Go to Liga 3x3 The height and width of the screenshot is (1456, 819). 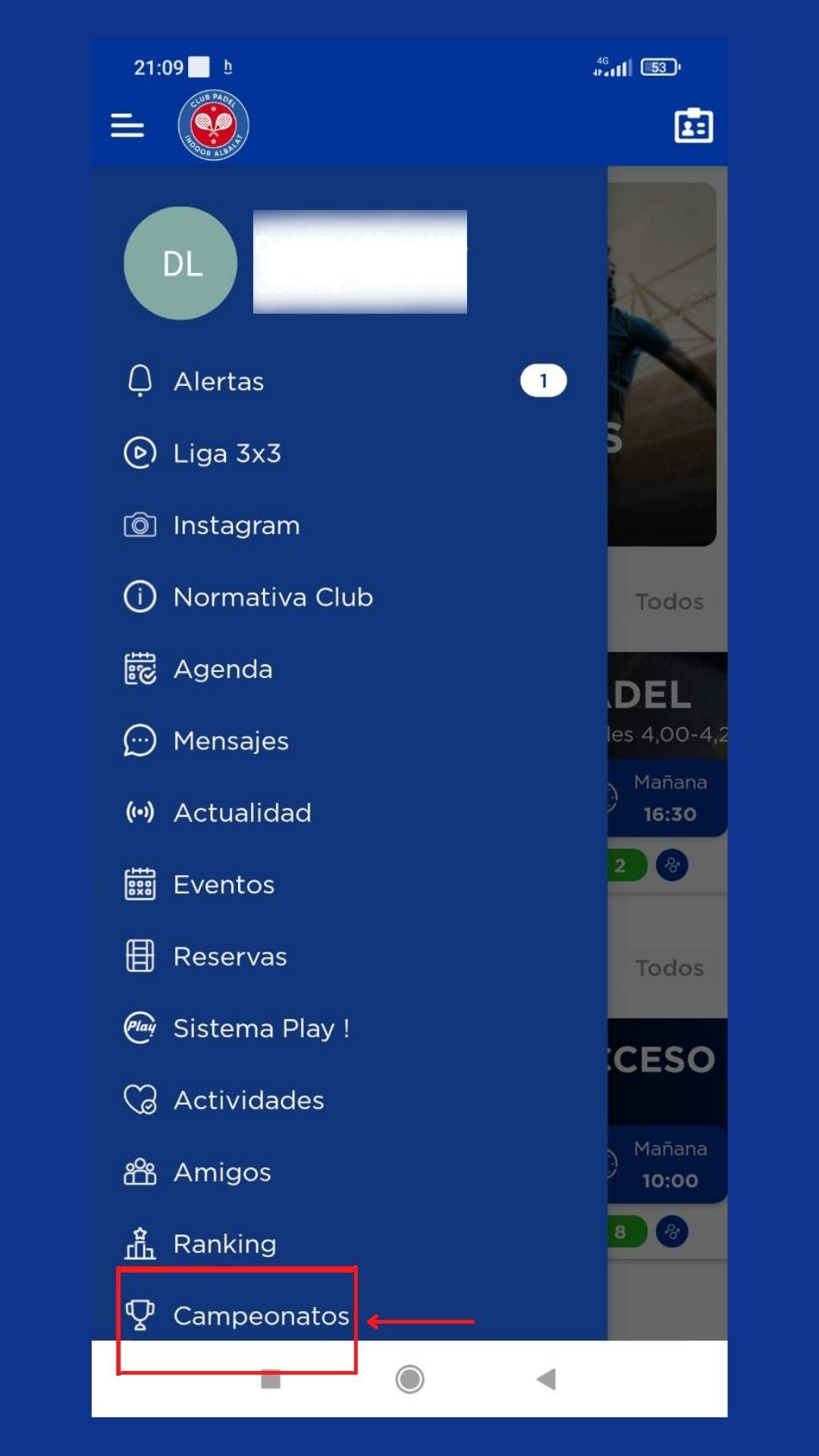coord(226,453)
